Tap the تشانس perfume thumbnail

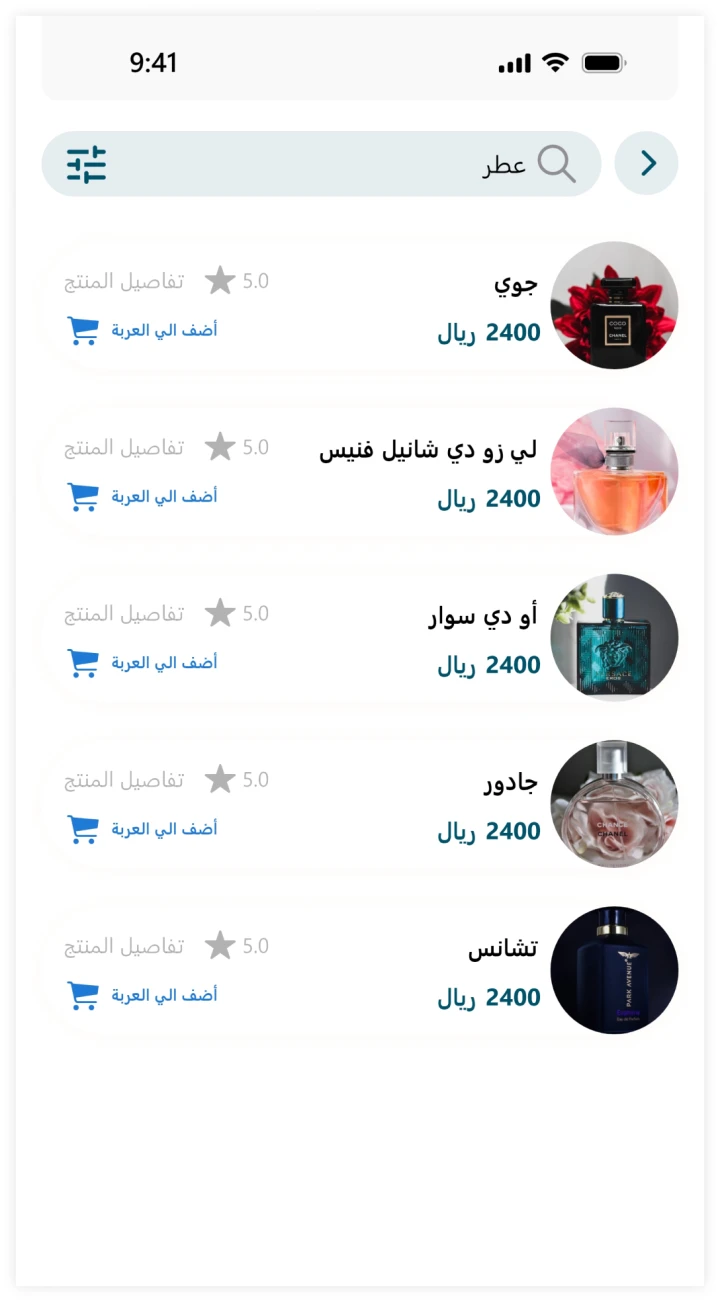614,969
